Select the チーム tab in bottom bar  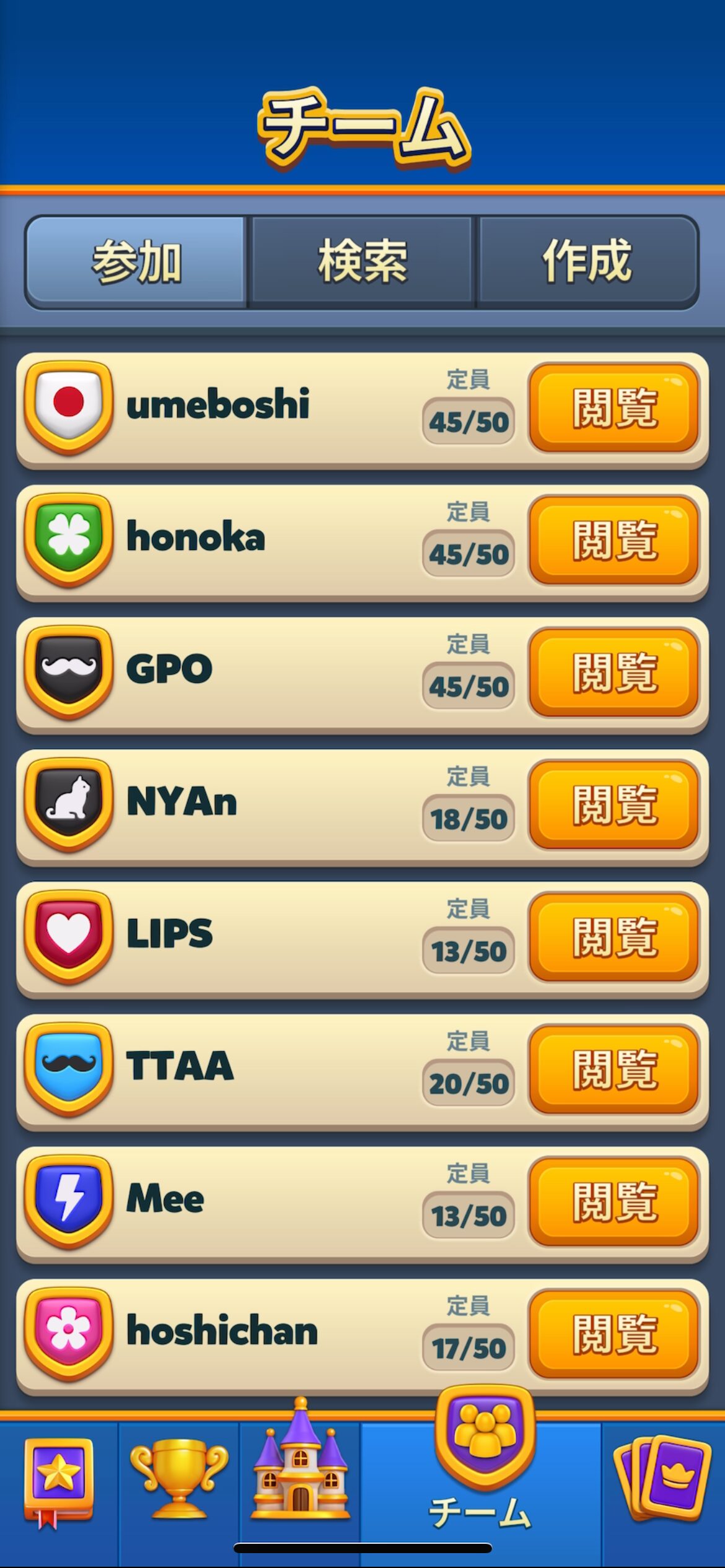click(482, 1468)
